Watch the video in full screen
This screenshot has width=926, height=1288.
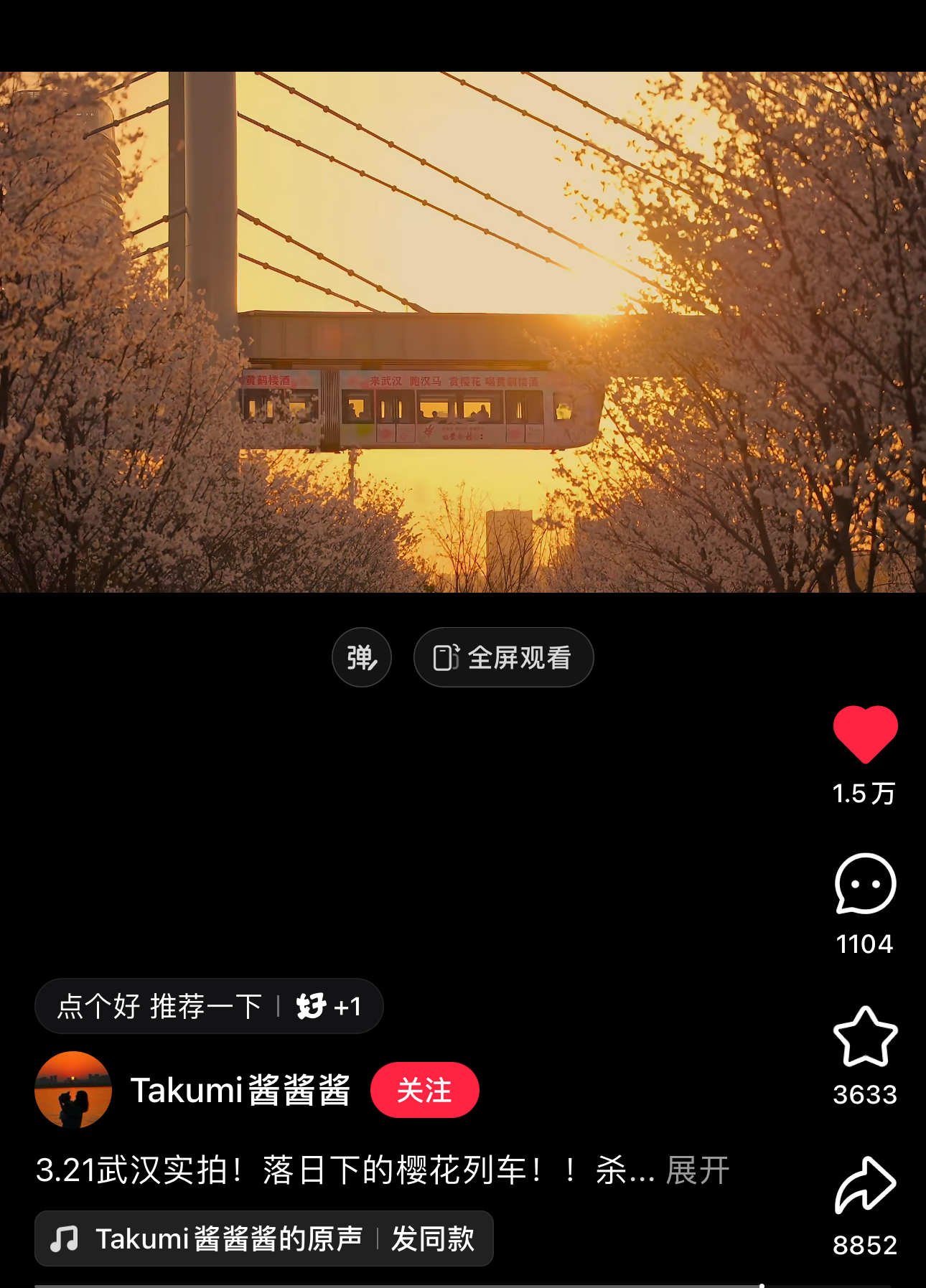(x=503, y=657)
